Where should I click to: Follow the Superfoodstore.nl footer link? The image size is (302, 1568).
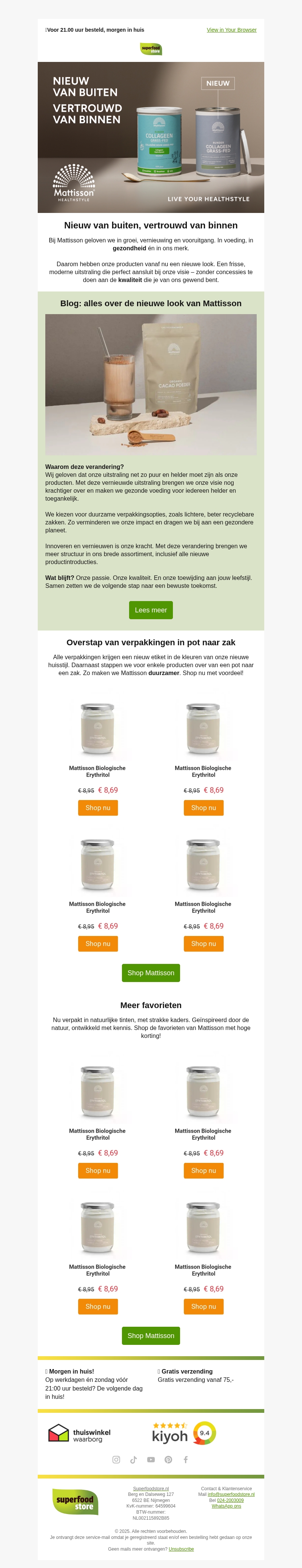point(151,1489)
